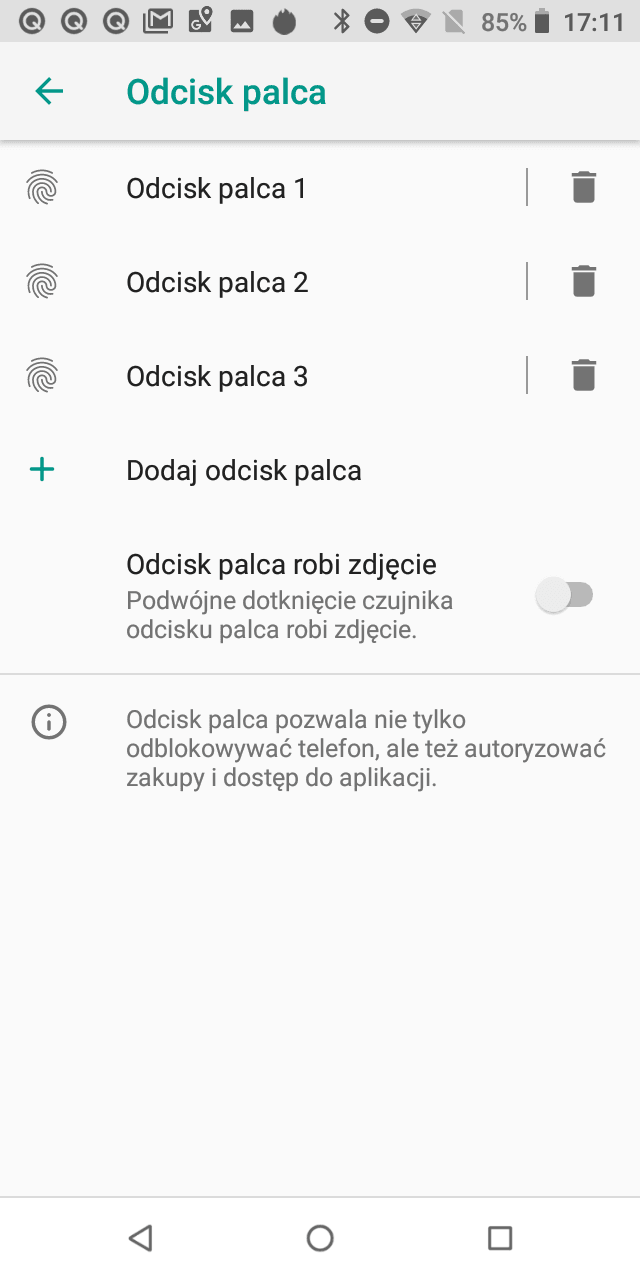This screenshot has height=1280, width=640.
Task: Open the Odcisk palca 3 entry
Action: pos(263,376)
